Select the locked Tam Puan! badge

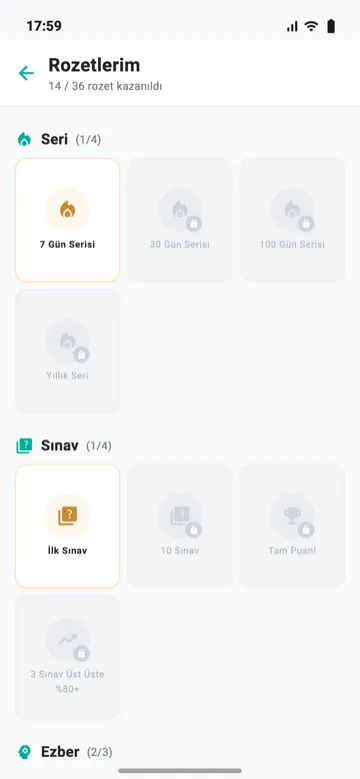pos(292,526)
